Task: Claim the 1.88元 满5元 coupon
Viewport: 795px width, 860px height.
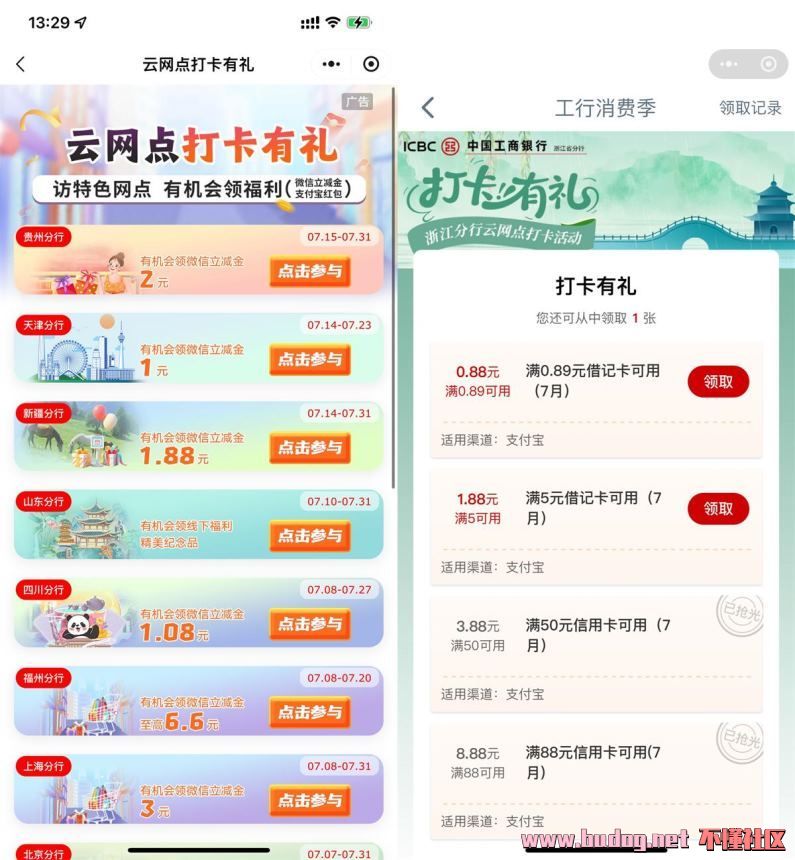Action: (717, 508)
